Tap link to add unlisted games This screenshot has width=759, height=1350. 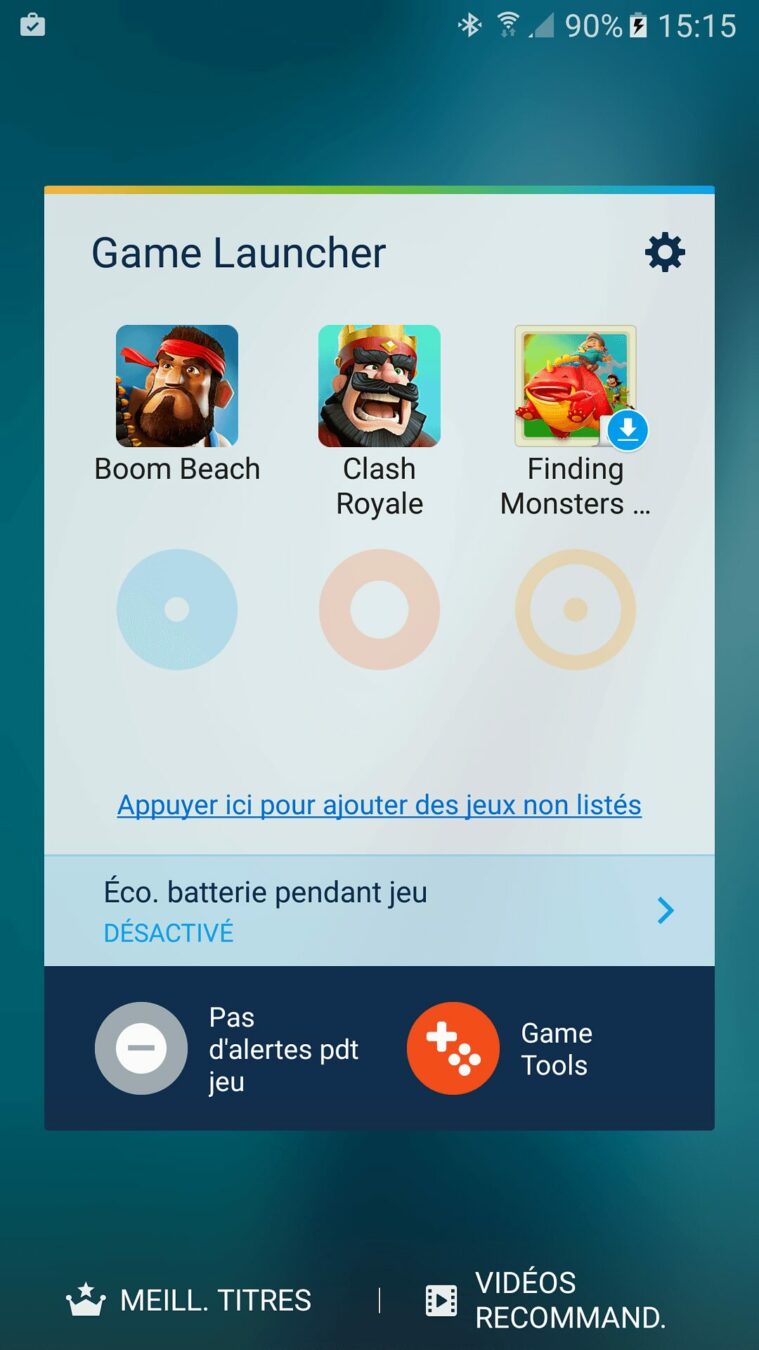tap(379, 804)
